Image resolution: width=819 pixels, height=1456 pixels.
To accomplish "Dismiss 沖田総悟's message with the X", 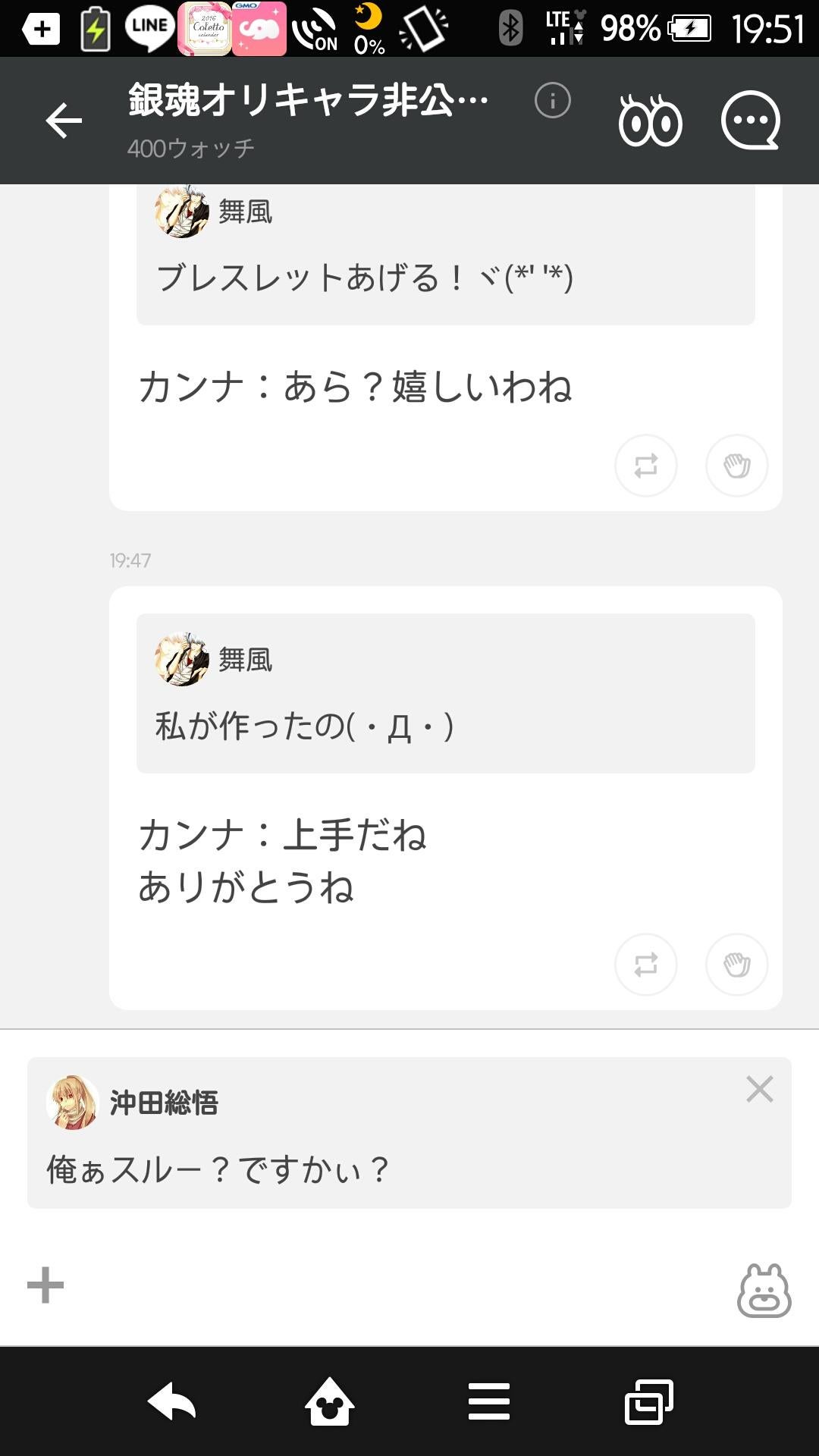I will [758, 1088].
